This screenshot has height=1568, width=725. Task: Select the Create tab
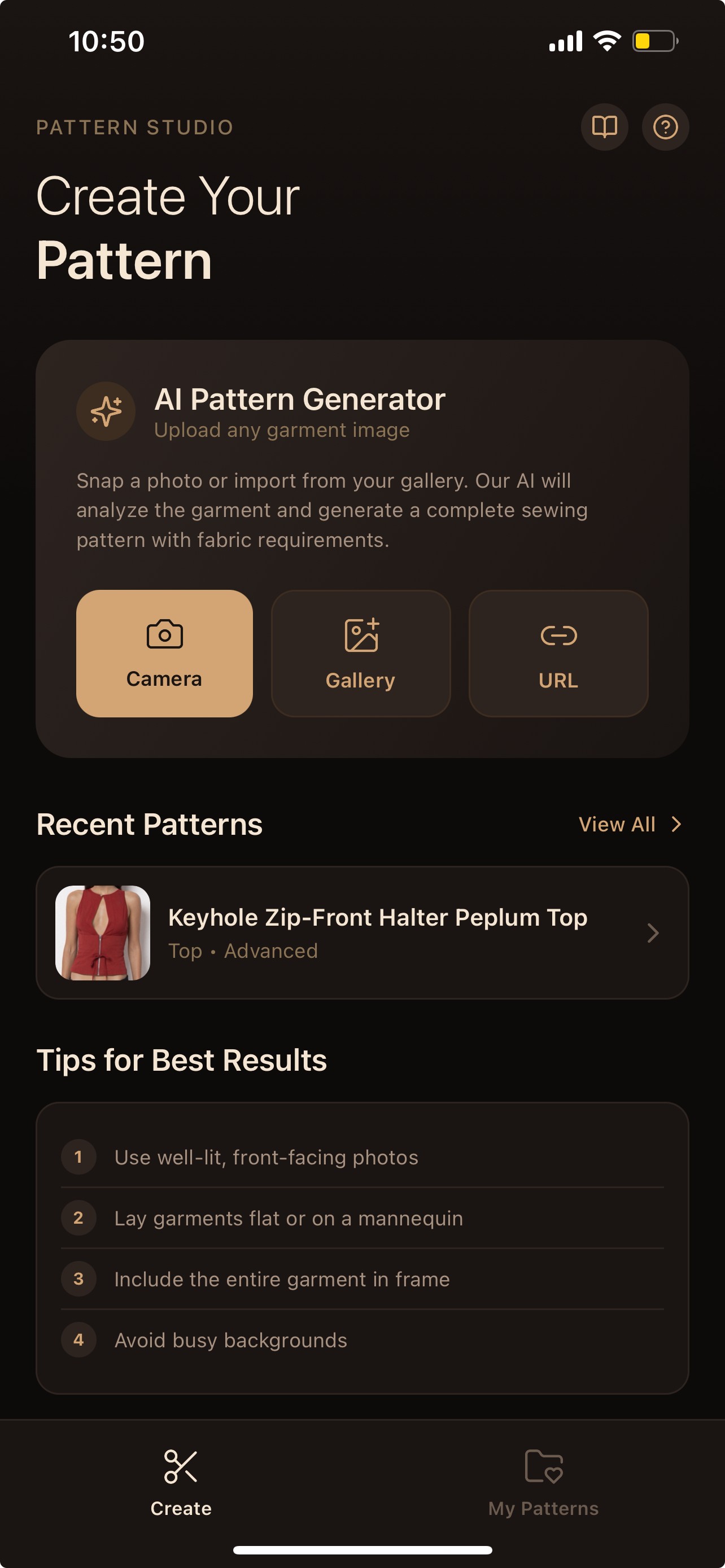[x=181, y=1483]
